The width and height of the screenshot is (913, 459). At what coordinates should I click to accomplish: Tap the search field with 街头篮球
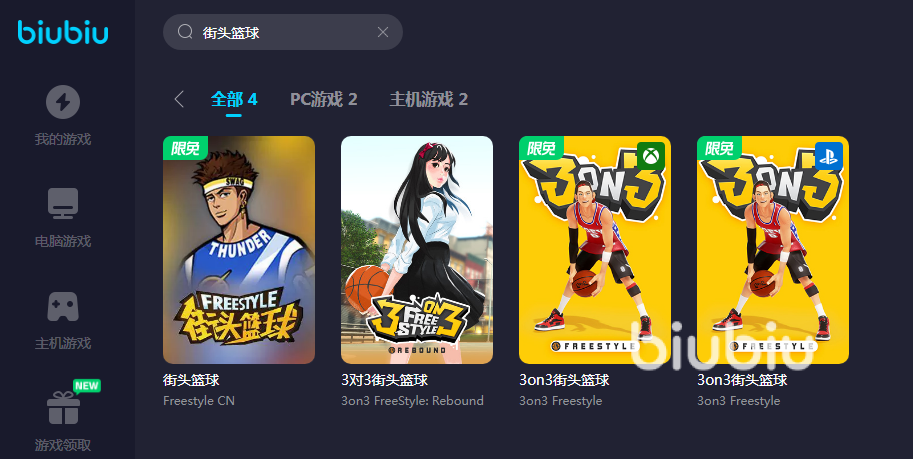[270, 32]
